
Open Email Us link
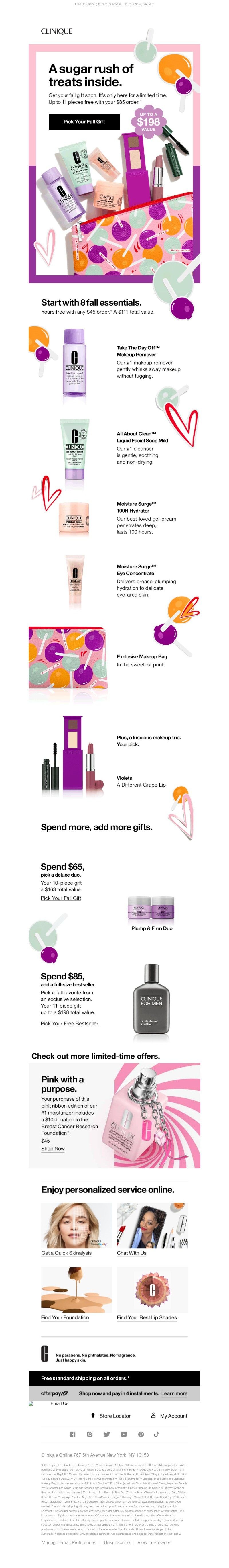click(x=59, y=1403)
